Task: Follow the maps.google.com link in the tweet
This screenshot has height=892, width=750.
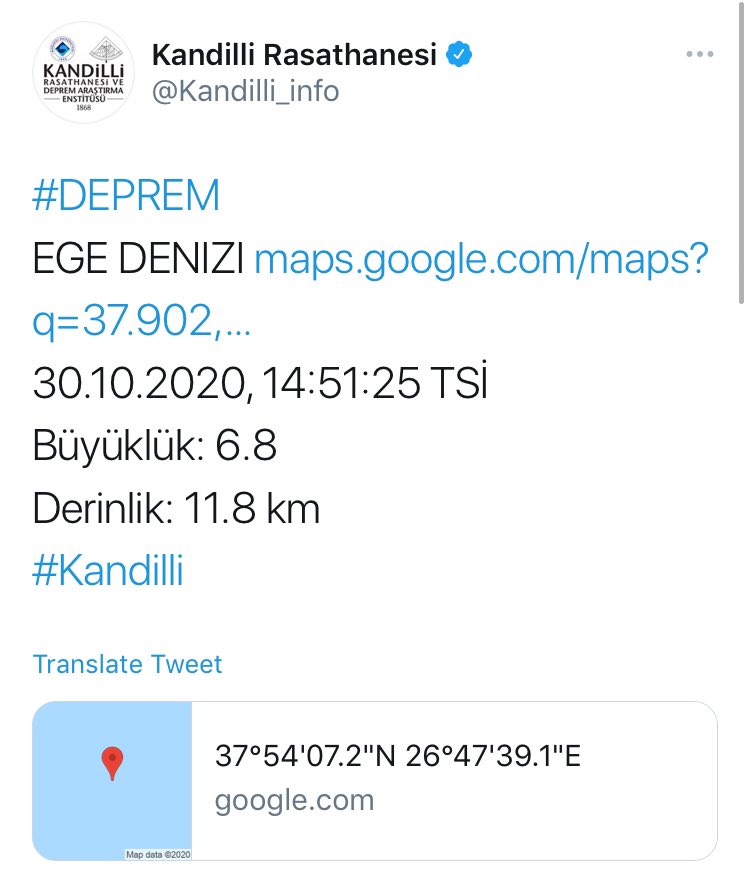Action: [x=481, y=262]
